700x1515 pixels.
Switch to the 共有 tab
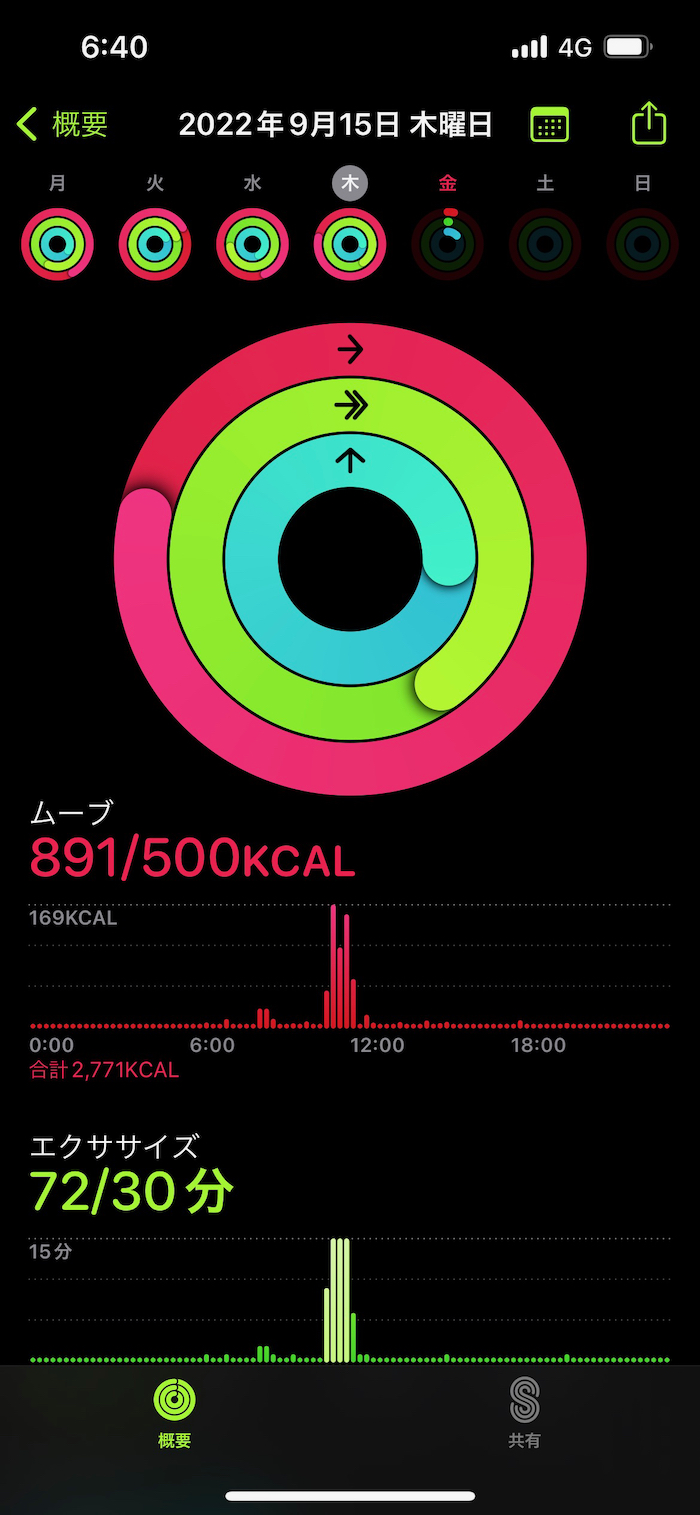[524, 1412]
